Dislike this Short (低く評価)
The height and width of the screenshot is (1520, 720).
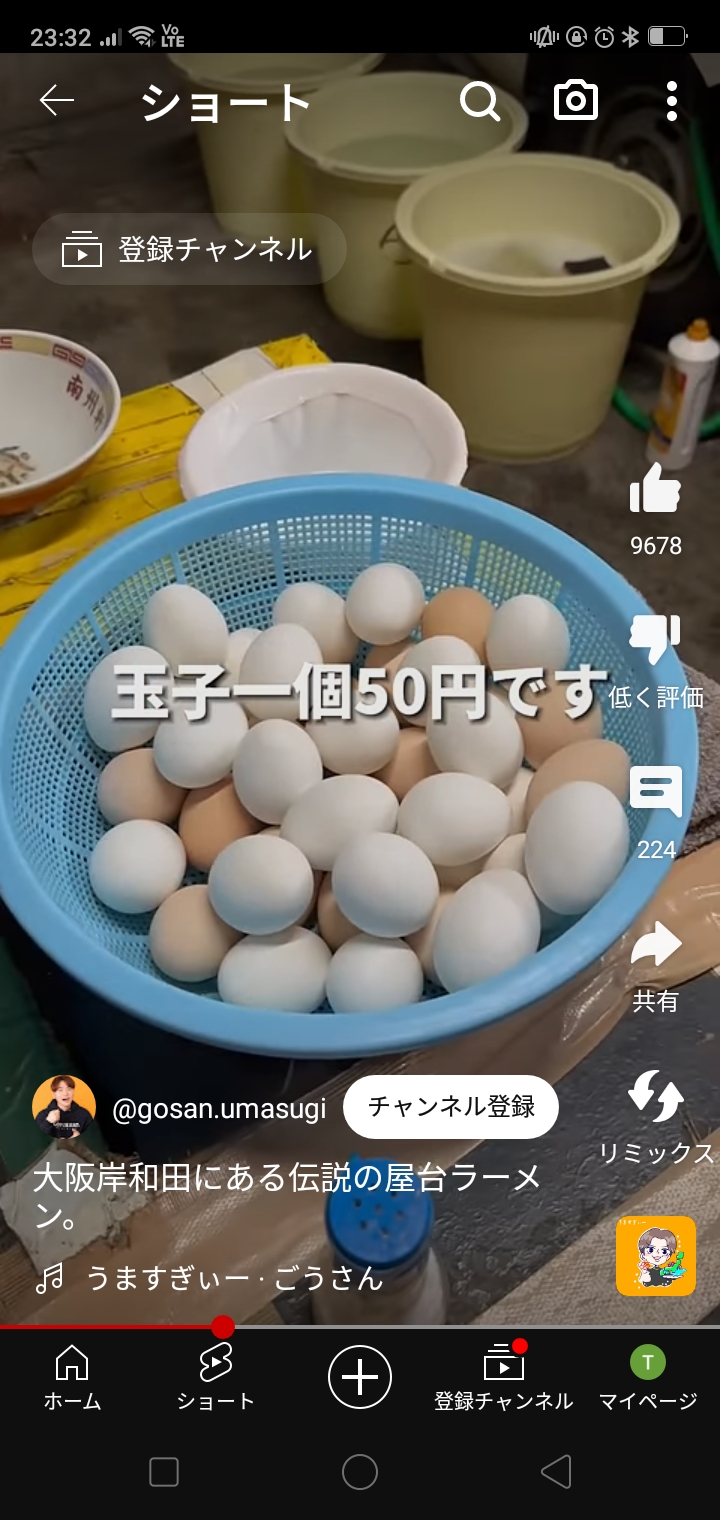[655, 641]
